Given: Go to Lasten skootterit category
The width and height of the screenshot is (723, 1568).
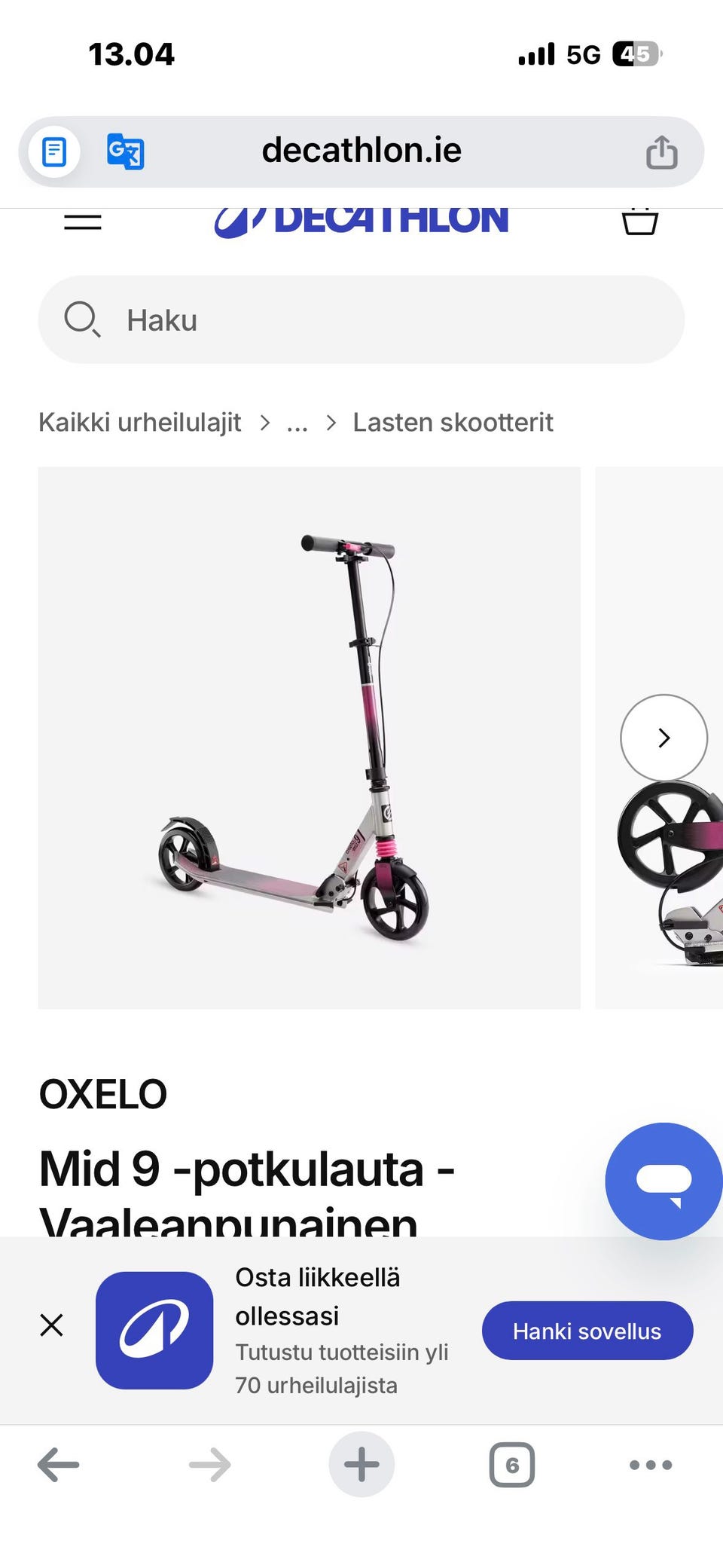Looking at the screenshot, I should (x=453, y=423).
